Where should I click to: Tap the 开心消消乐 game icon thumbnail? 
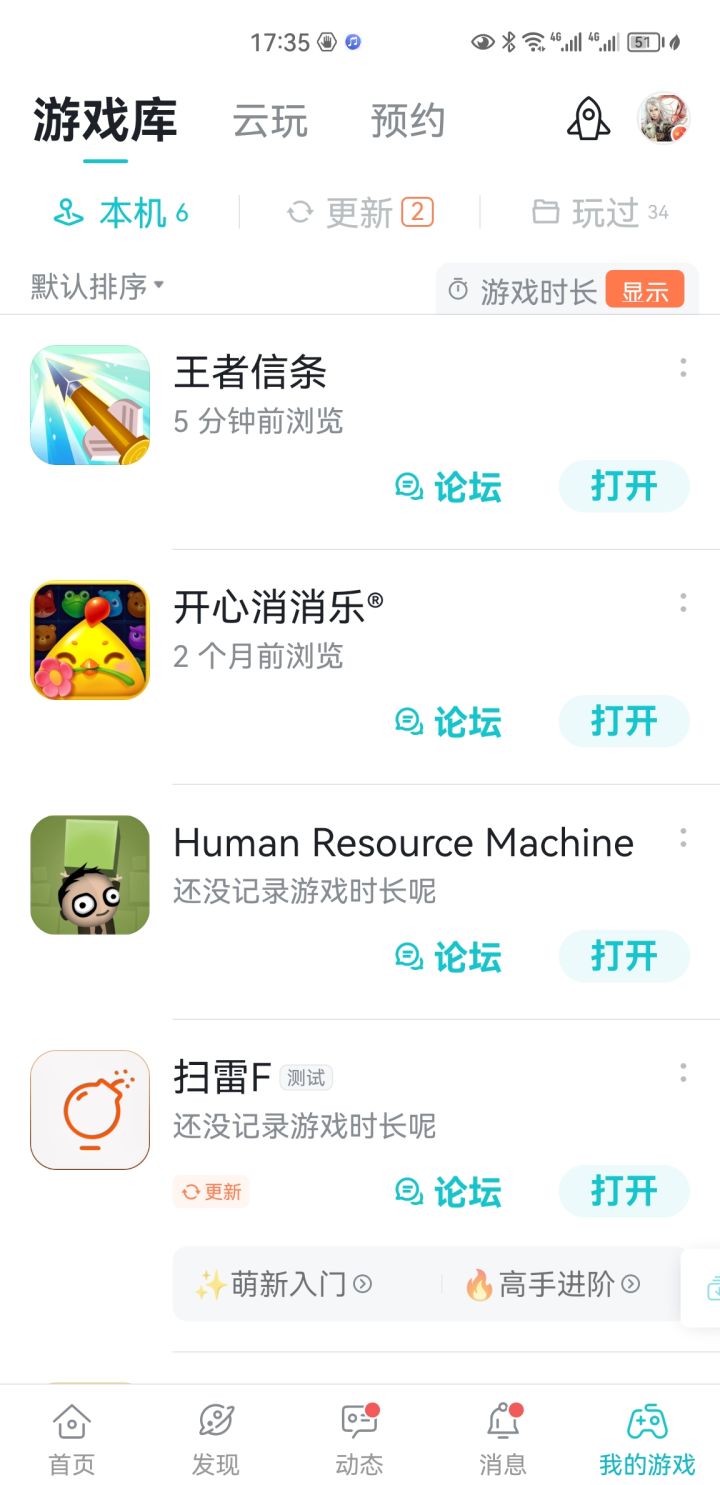click(89, 640)
